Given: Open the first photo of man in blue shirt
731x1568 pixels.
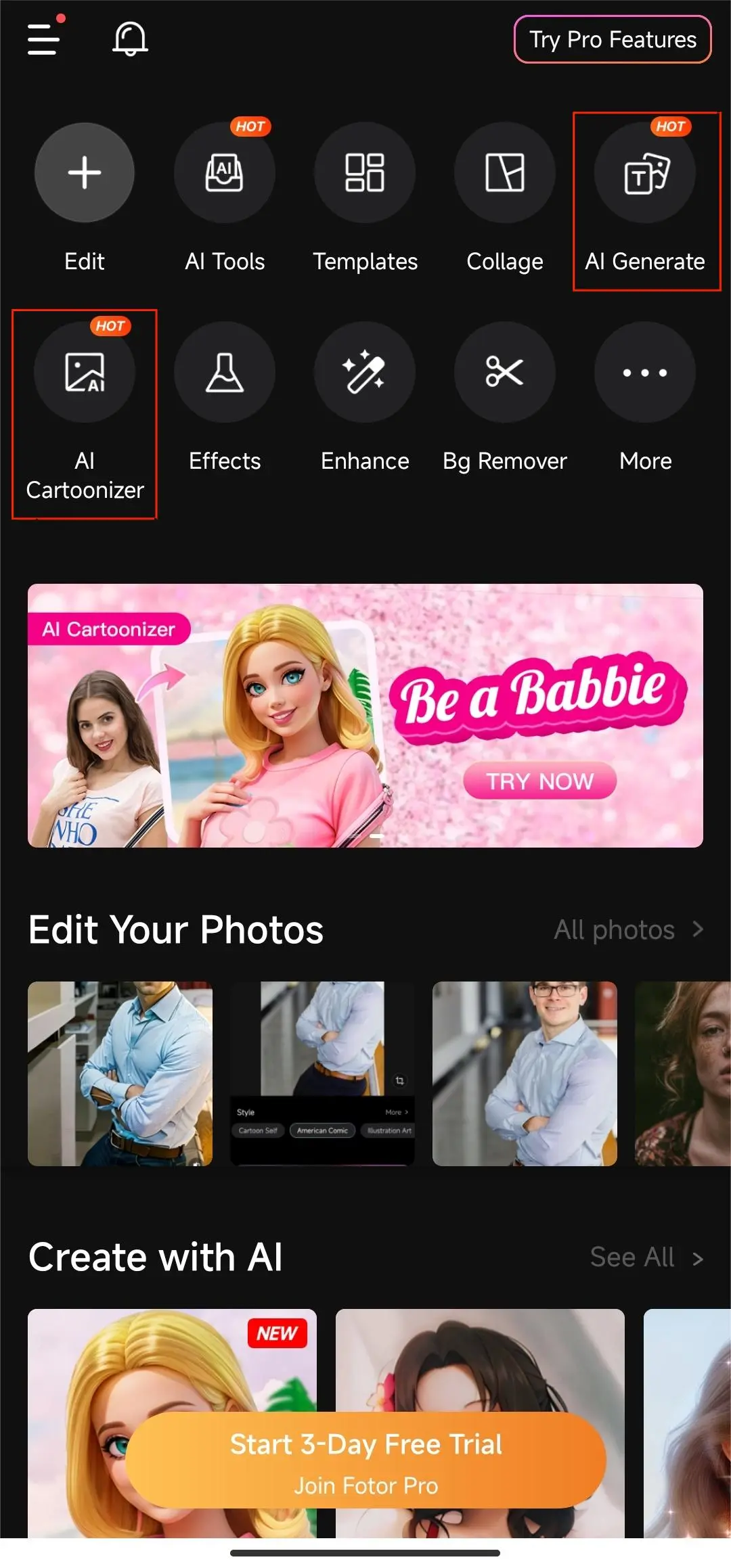Looking at the screenshot, I should [120, 1074].
